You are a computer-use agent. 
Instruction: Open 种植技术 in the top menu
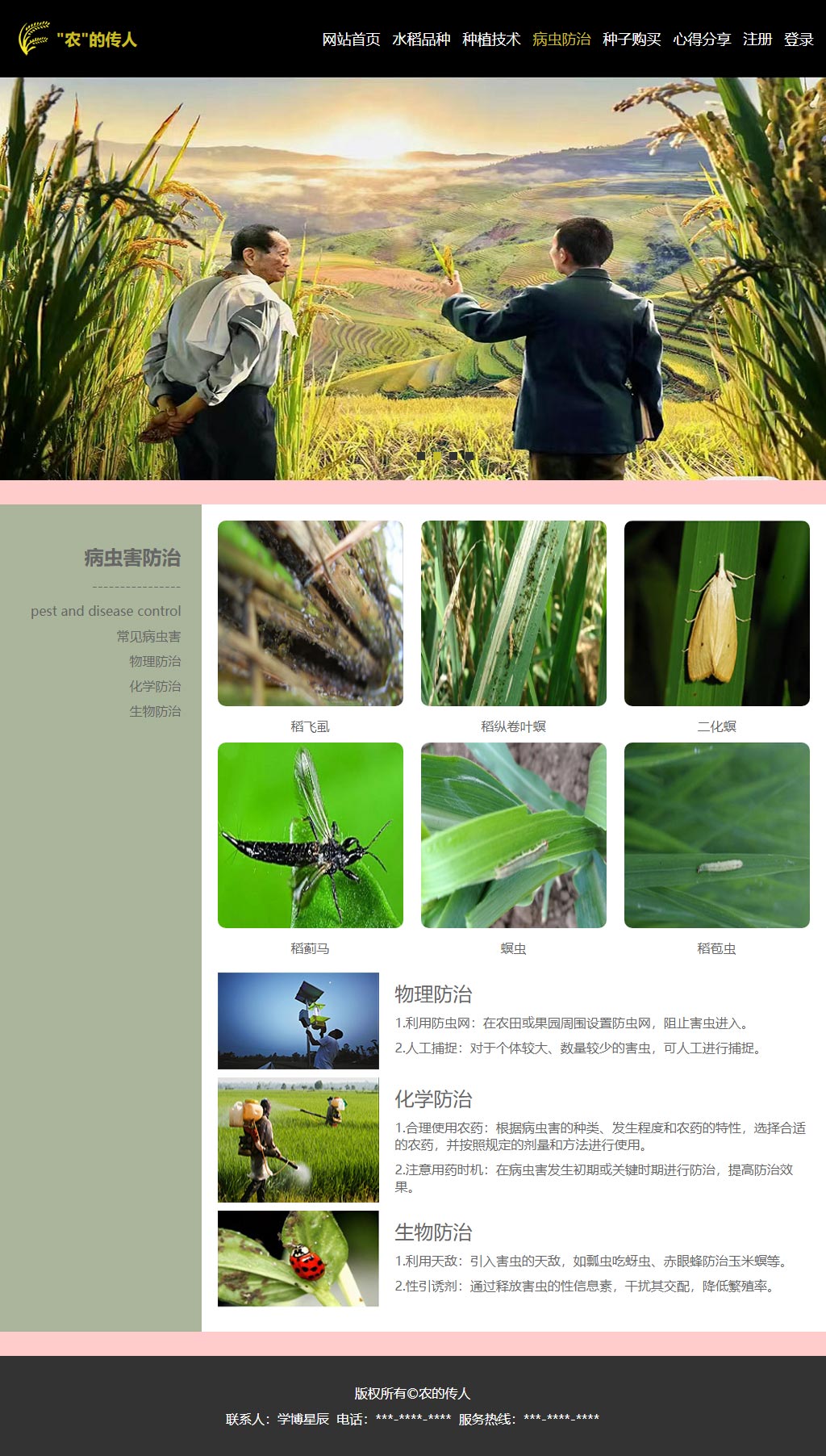(x=491, y=40)
